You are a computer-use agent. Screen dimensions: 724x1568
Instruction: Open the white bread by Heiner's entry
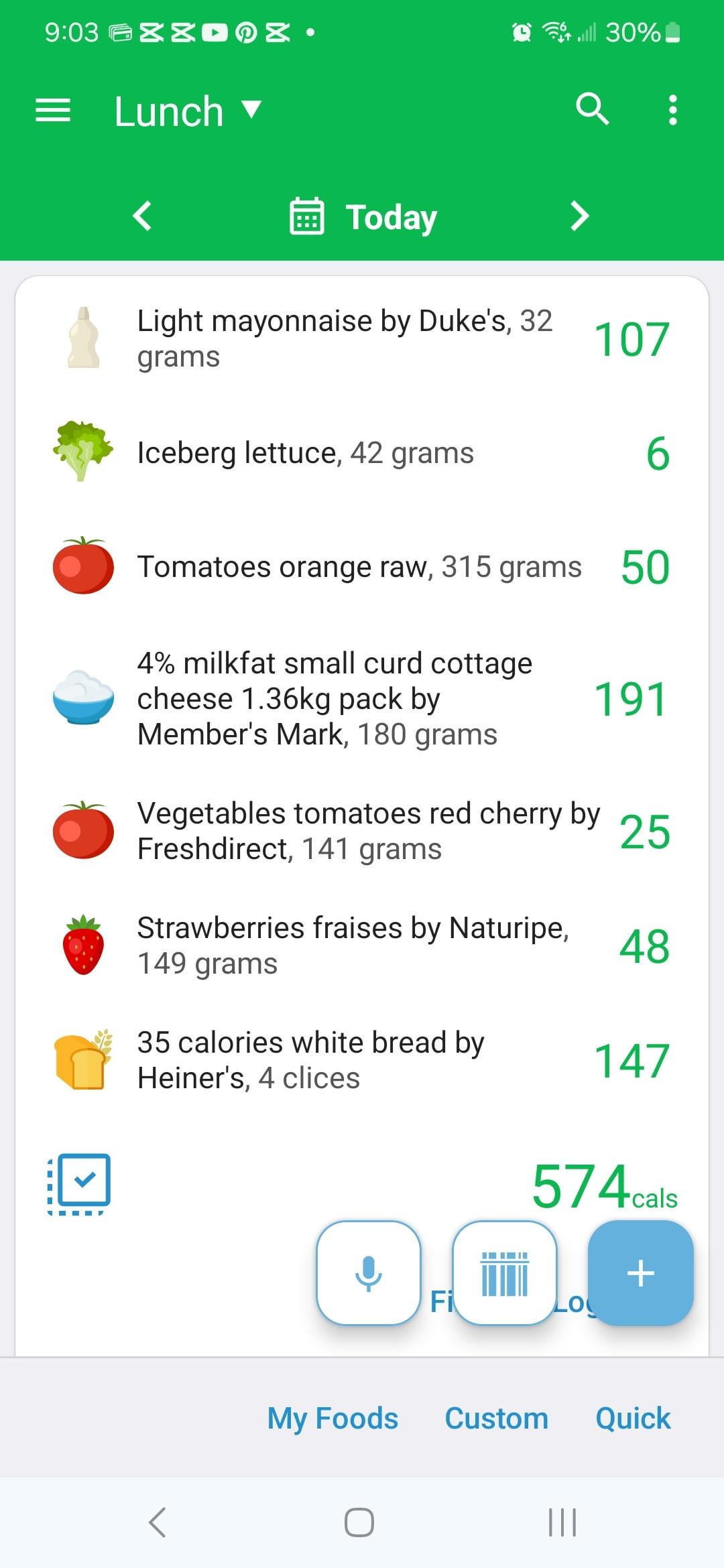[362, 1060]
